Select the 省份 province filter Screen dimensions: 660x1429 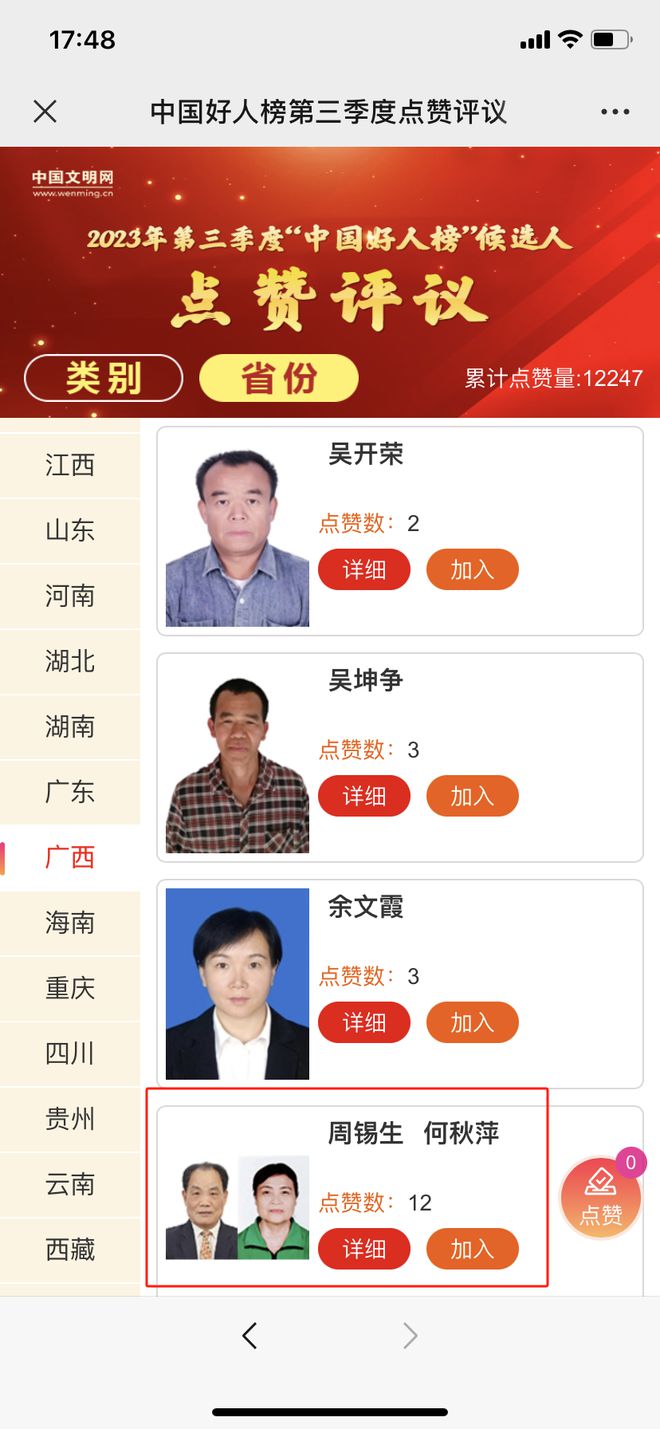pyautogui.click(x=279, y=379)
